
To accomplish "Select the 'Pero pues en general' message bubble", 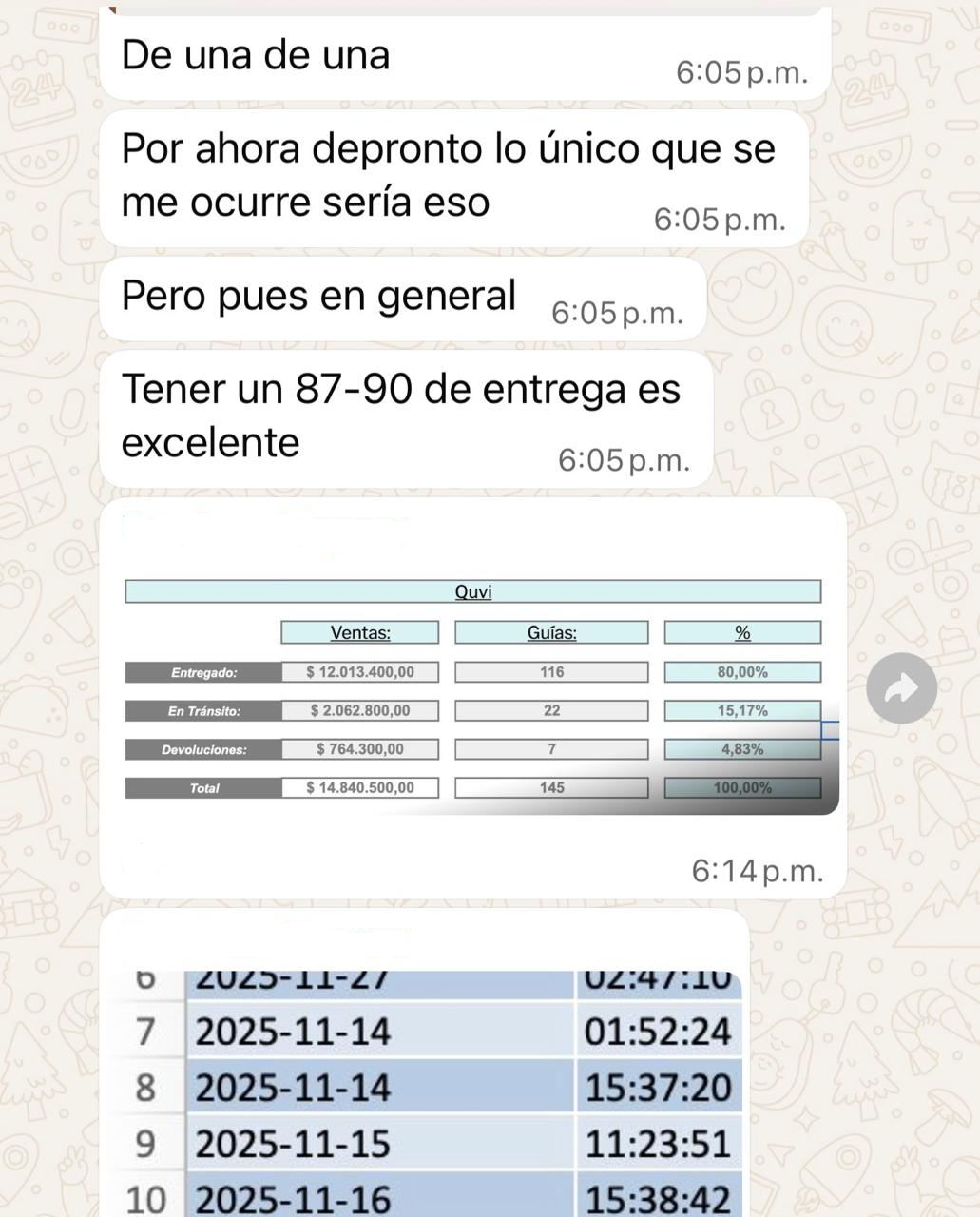I will (x=317, y=295).
